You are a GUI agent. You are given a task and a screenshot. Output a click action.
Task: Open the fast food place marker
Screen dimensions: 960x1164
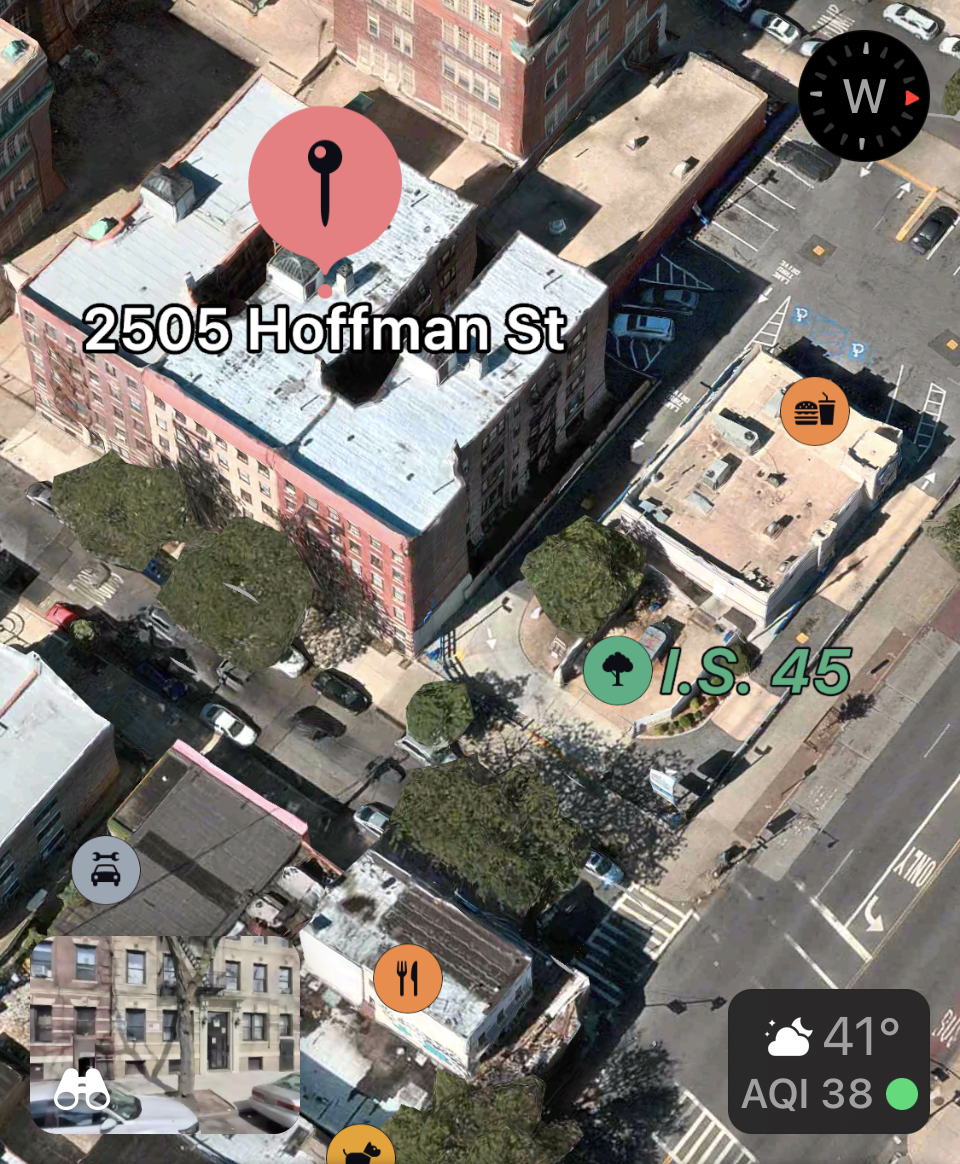(x=815, y=410)
